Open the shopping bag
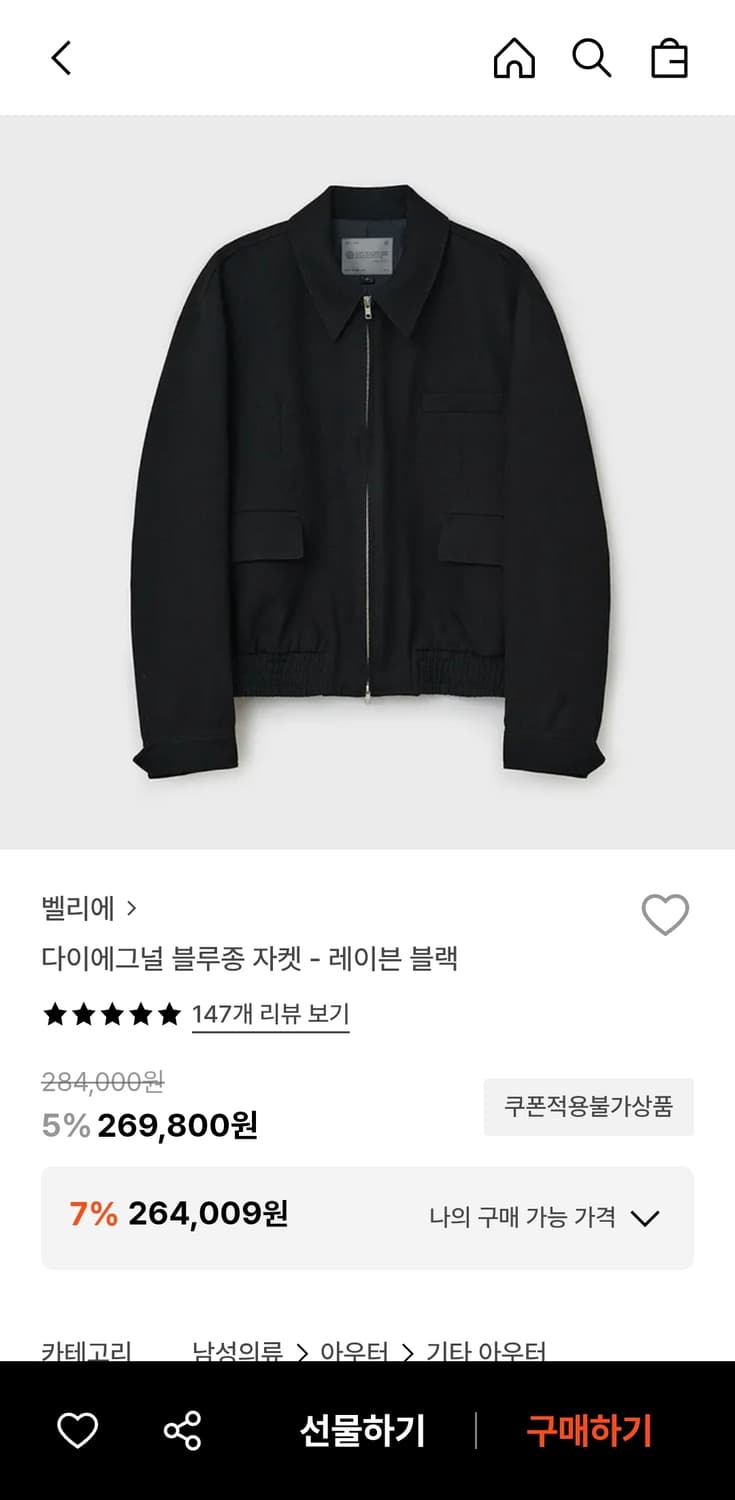735x1500 pixels. point(669,58)
